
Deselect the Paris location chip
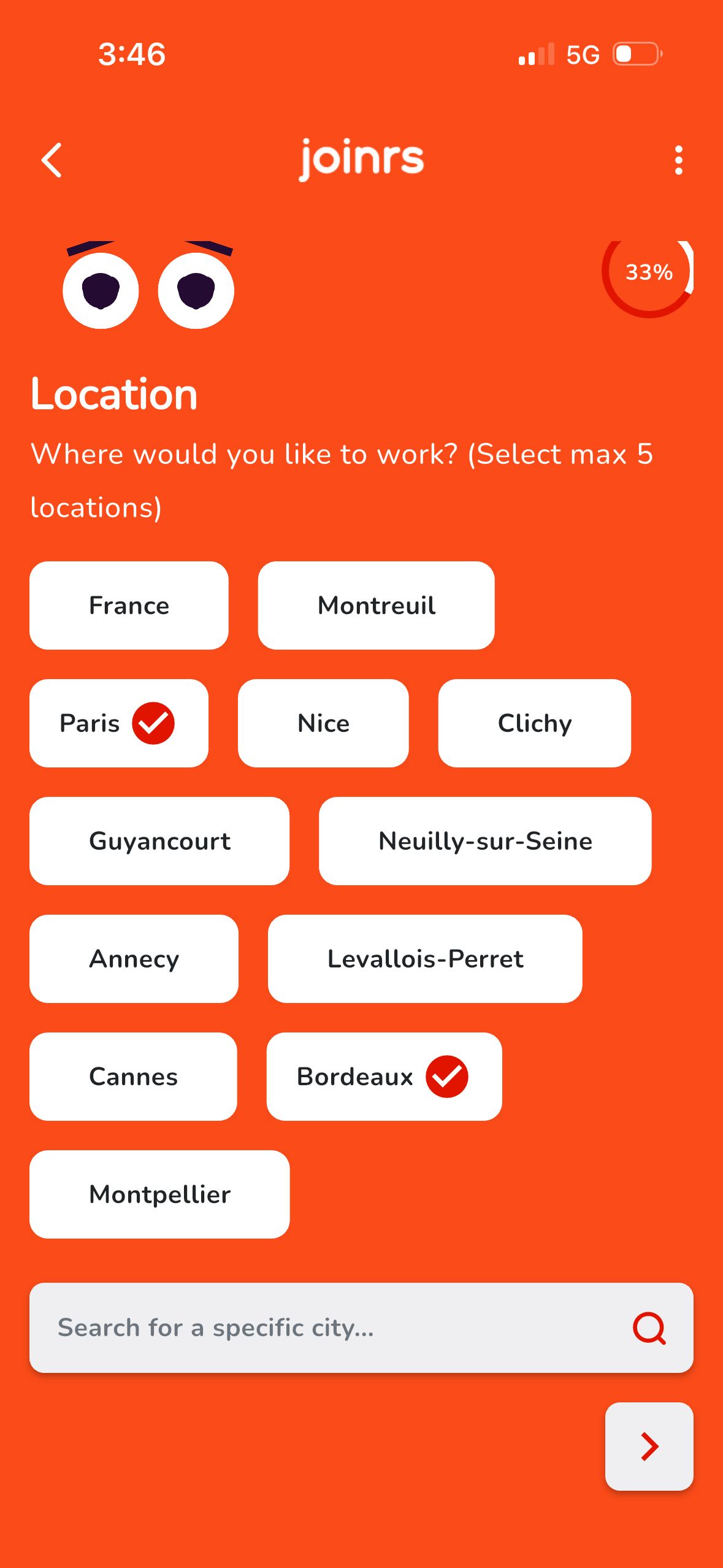[118, 723]
